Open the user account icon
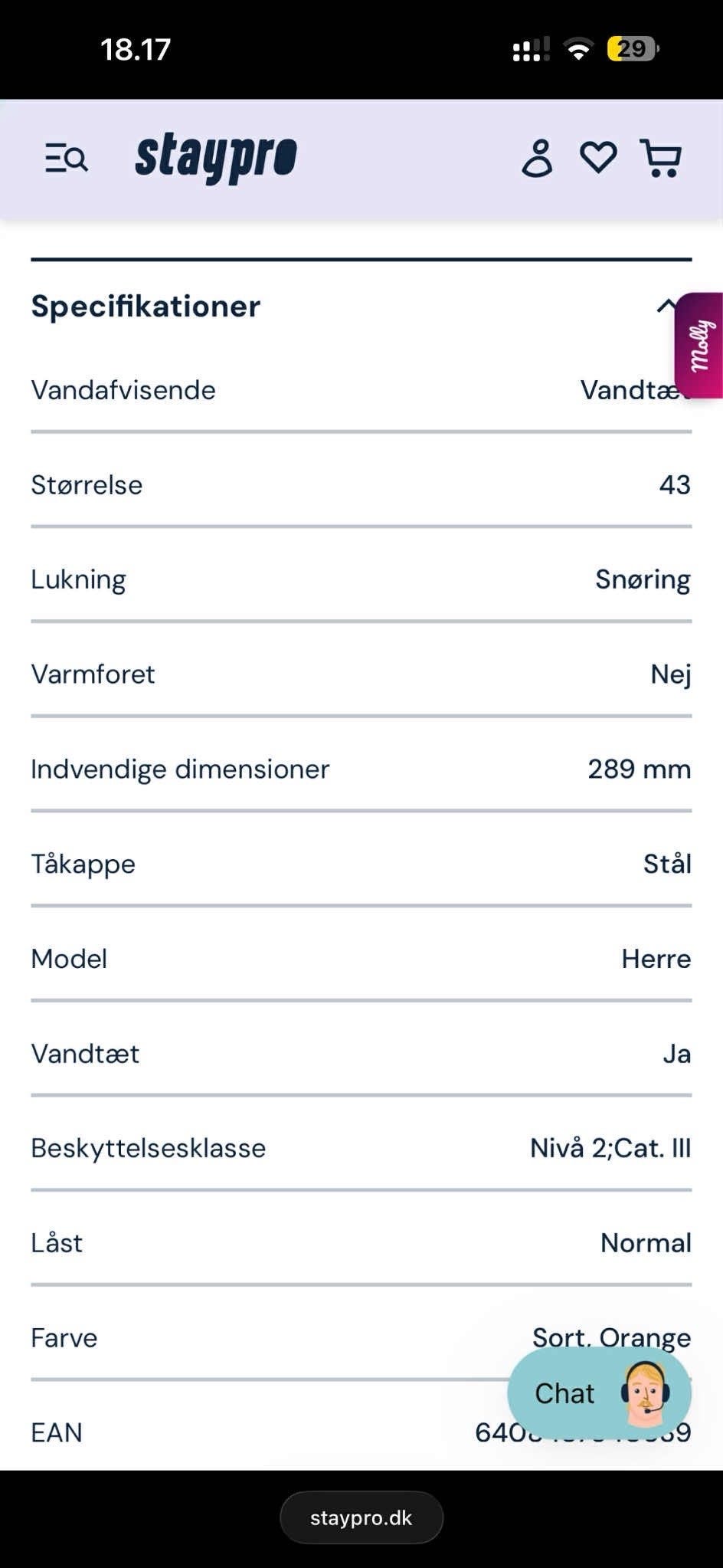 pos(537,159)
